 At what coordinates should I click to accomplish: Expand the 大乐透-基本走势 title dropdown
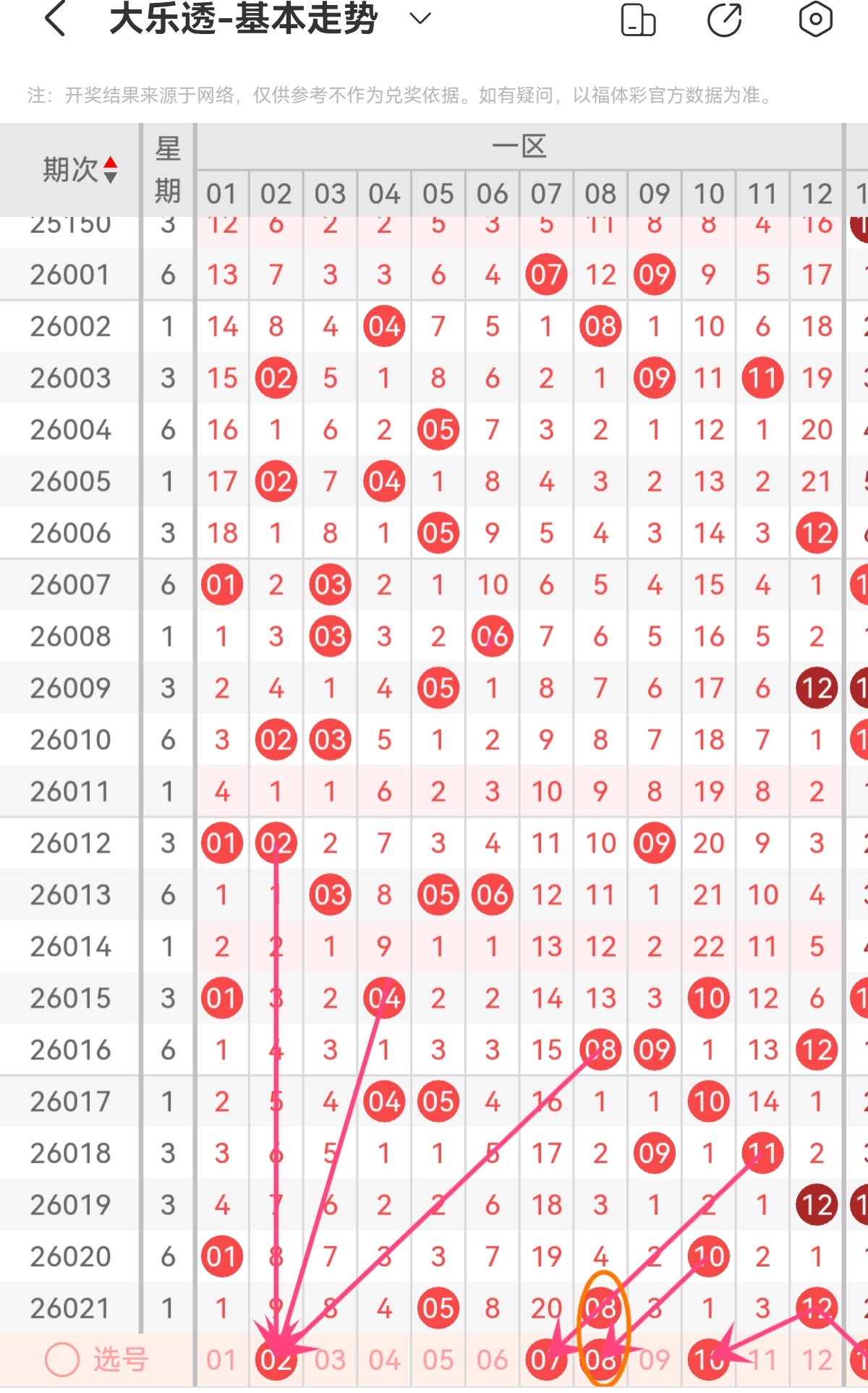pos(420,20)
